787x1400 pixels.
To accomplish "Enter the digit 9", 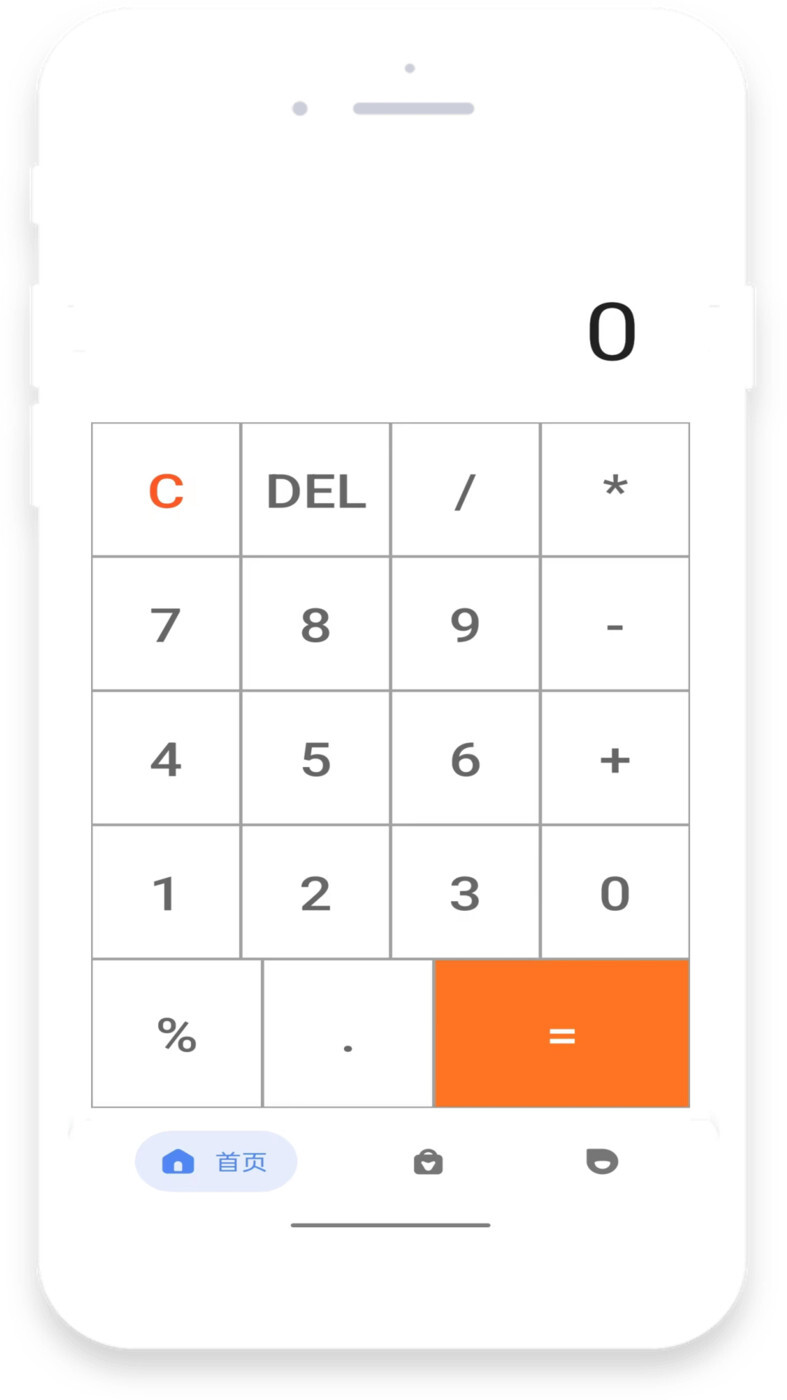I will [x=465, y=624].
